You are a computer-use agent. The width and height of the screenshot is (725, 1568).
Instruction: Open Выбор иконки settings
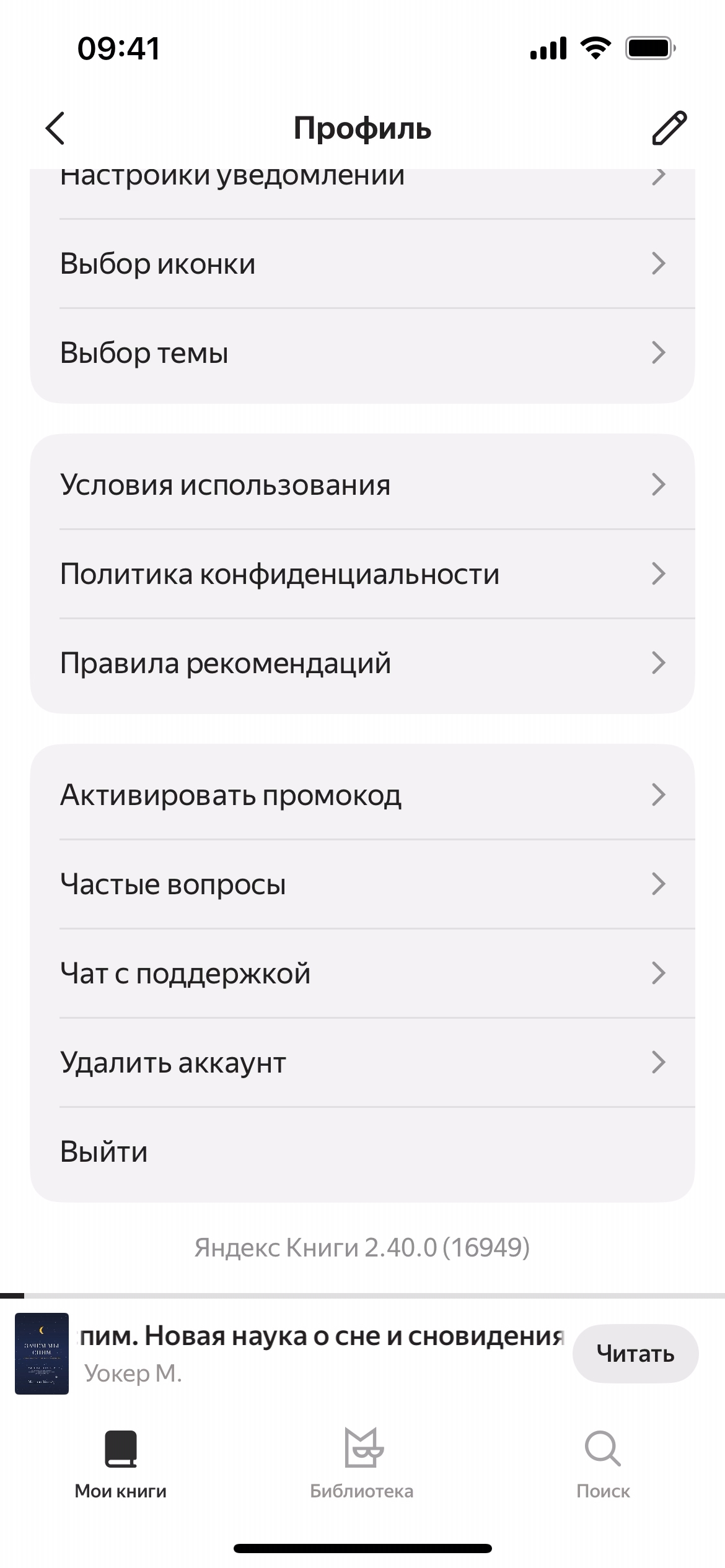click(x=362, y=264)
